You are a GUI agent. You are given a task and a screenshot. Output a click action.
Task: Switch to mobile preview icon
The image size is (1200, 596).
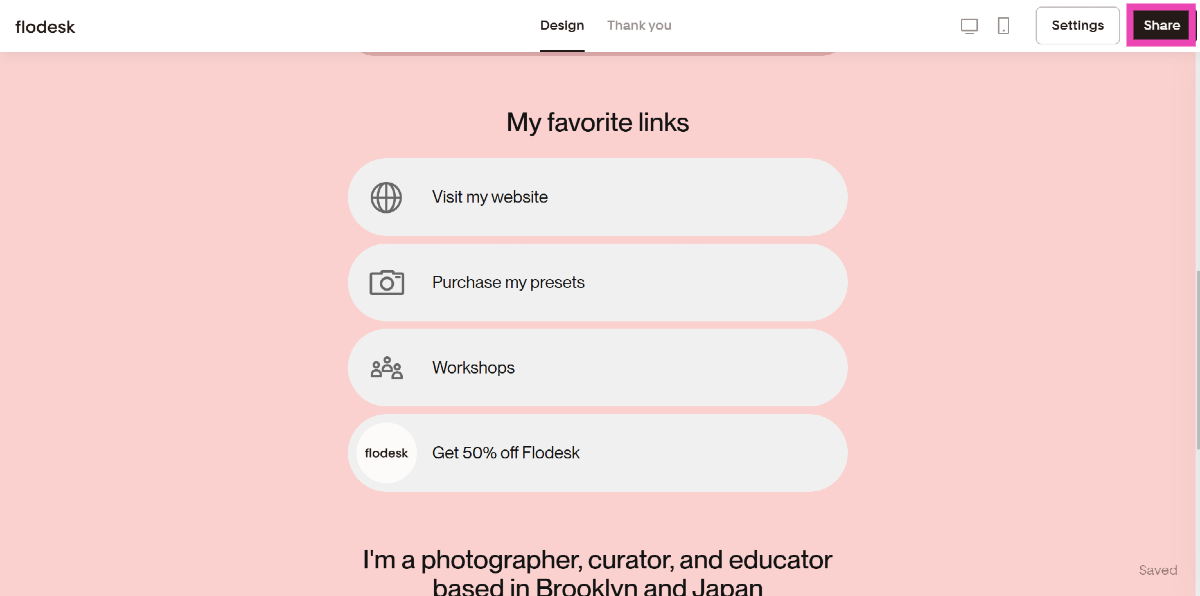click(x=1003, y=26)
